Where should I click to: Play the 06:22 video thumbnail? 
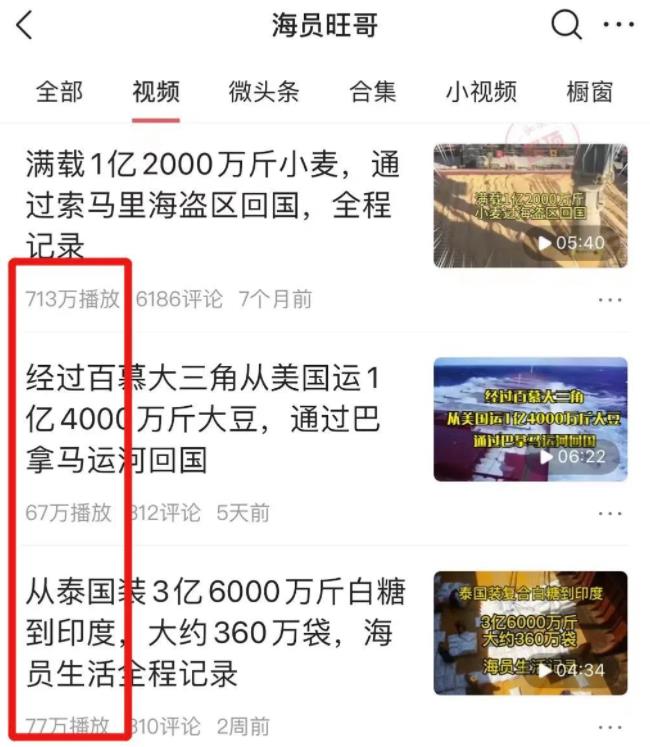click(x=530, y=419)
